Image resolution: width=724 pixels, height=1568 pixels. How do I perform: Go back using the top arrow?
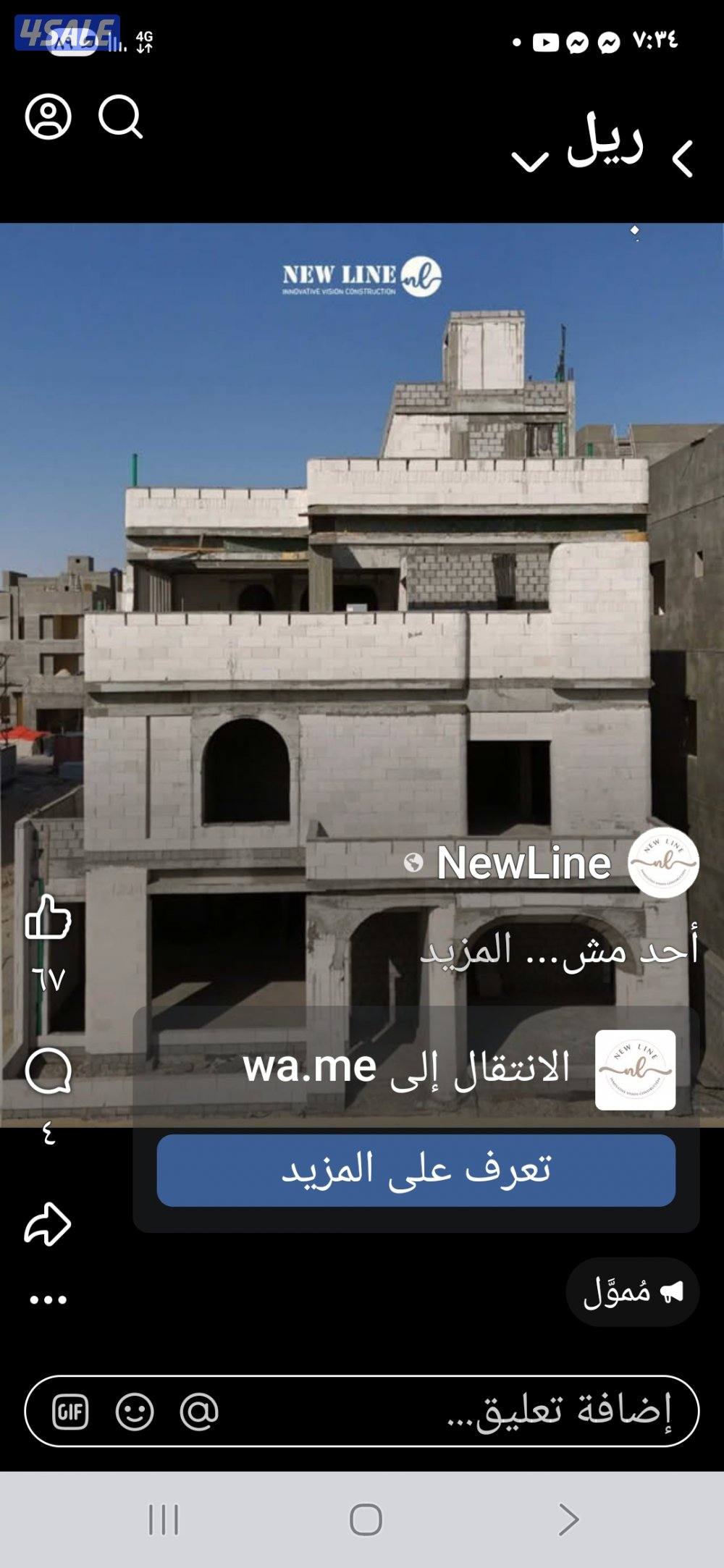[x=683, y=159]
